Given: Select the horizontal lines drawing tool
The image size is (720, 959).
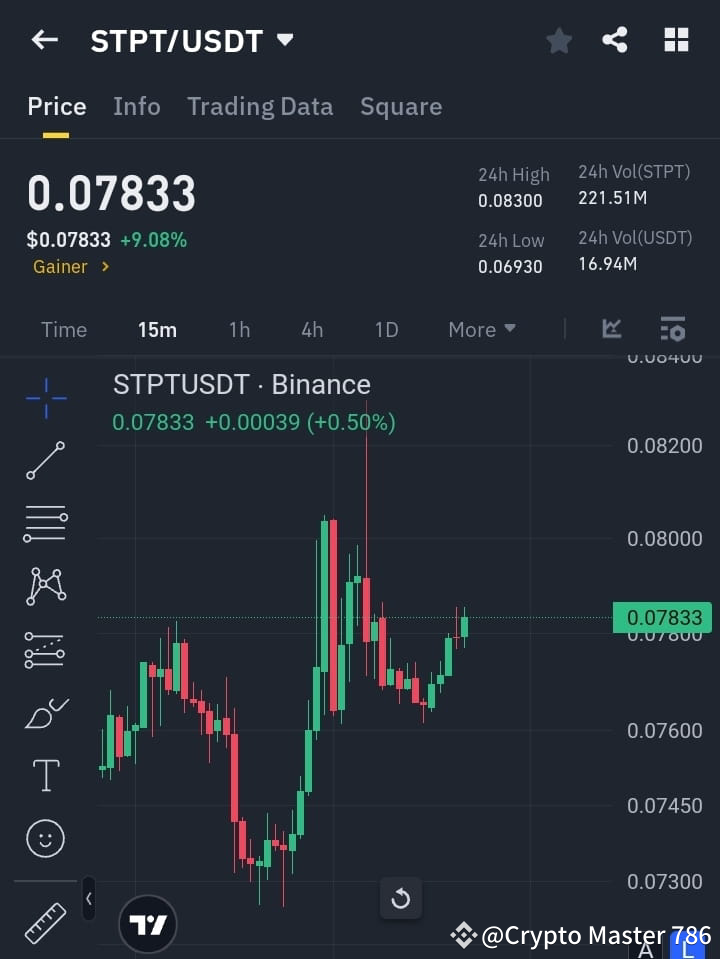Looking at the screenshot, I should (x=44, y=524).
